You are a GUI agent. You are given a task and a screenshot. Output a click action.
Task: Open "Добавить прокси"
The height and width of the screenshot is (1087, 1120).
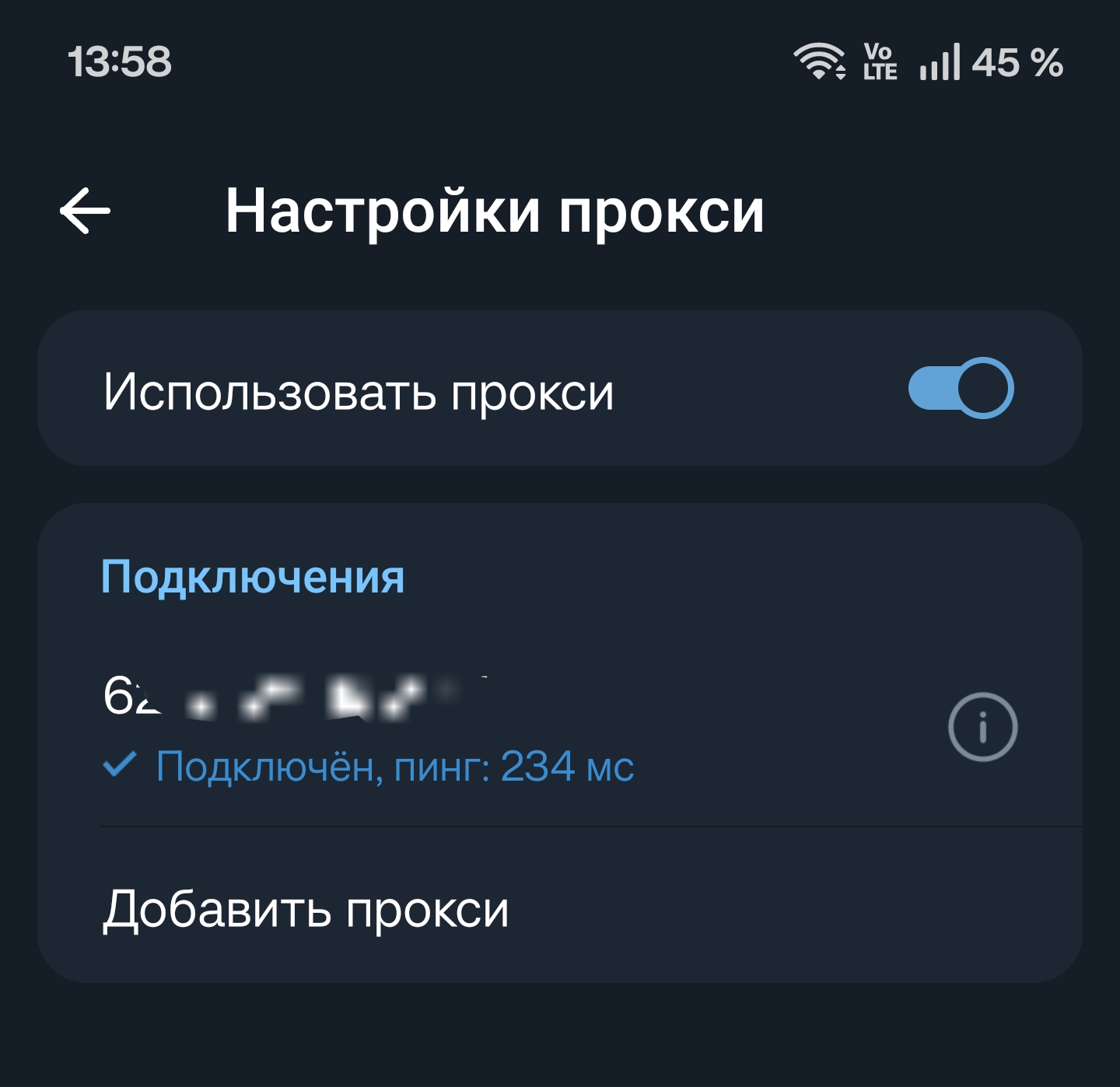tap(306, 908)
